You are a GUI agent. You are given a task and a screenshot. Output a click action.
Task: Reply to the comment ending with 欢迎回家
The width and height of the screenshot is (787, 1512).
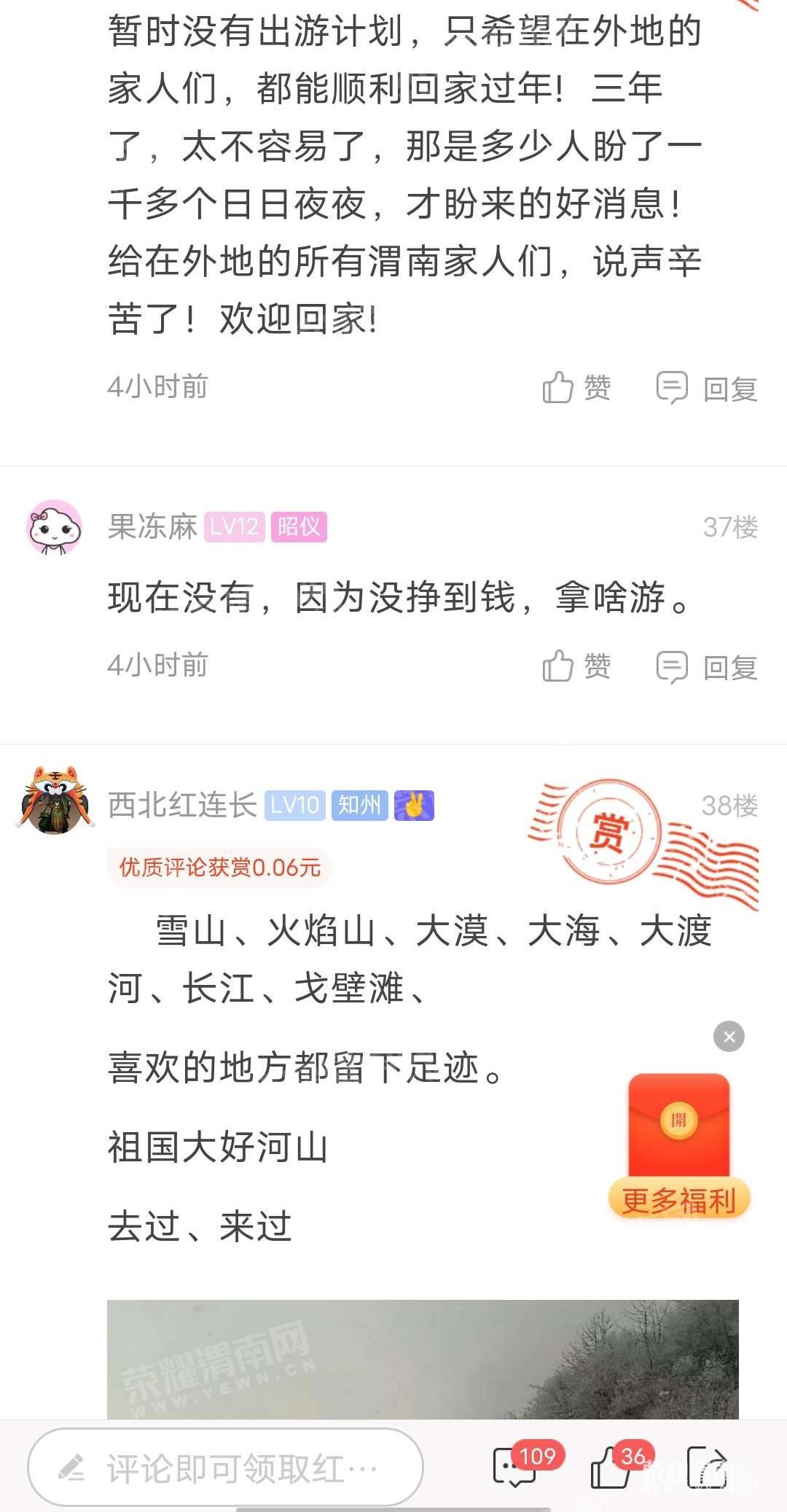(x=707, y=388)
